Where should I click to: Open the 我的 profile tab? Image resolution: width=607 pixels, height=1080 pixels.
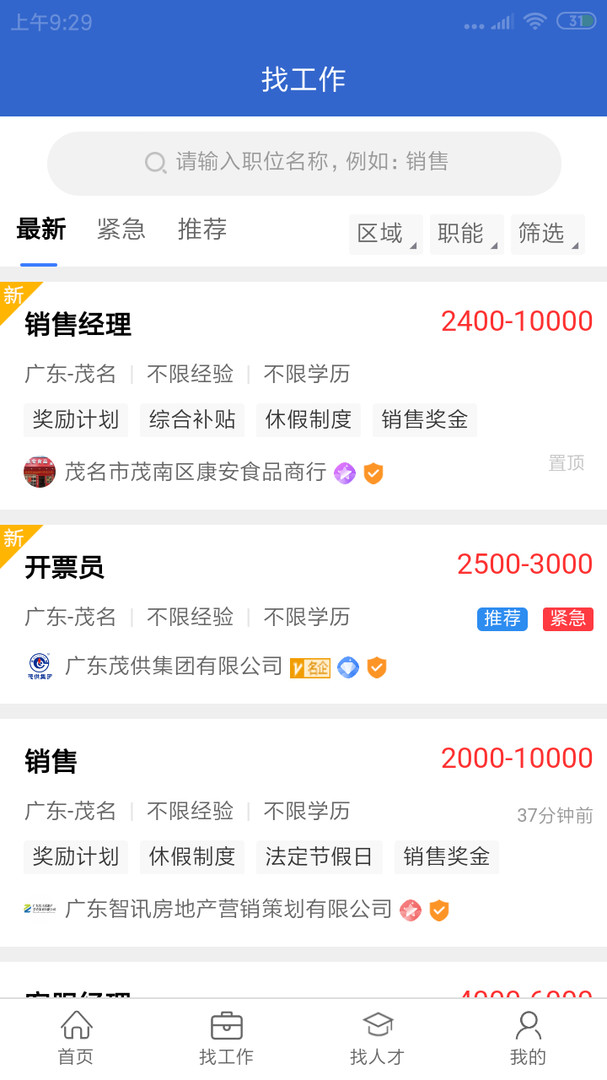(528, 1037)
